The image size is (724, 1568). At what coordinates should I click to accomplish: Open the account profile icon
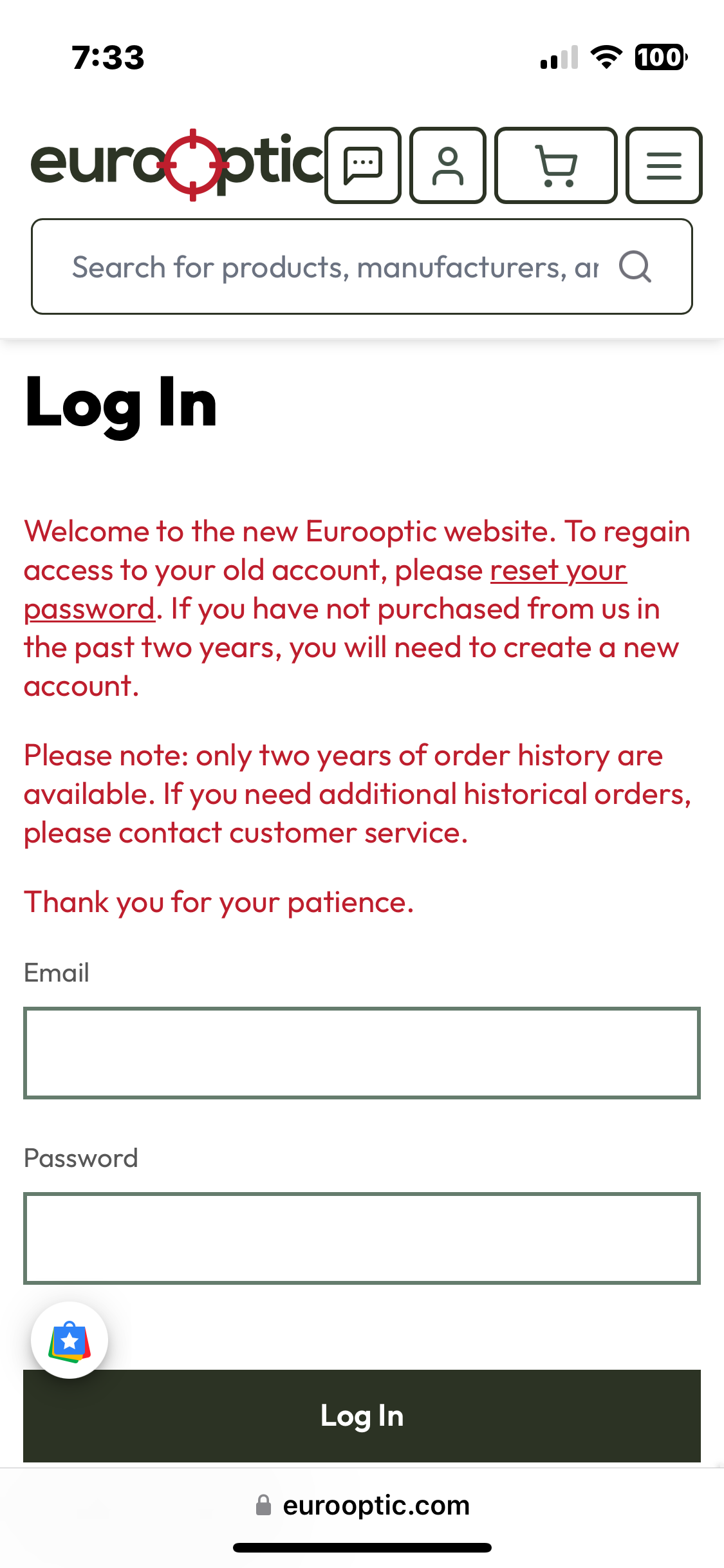(x=448, y=165)
